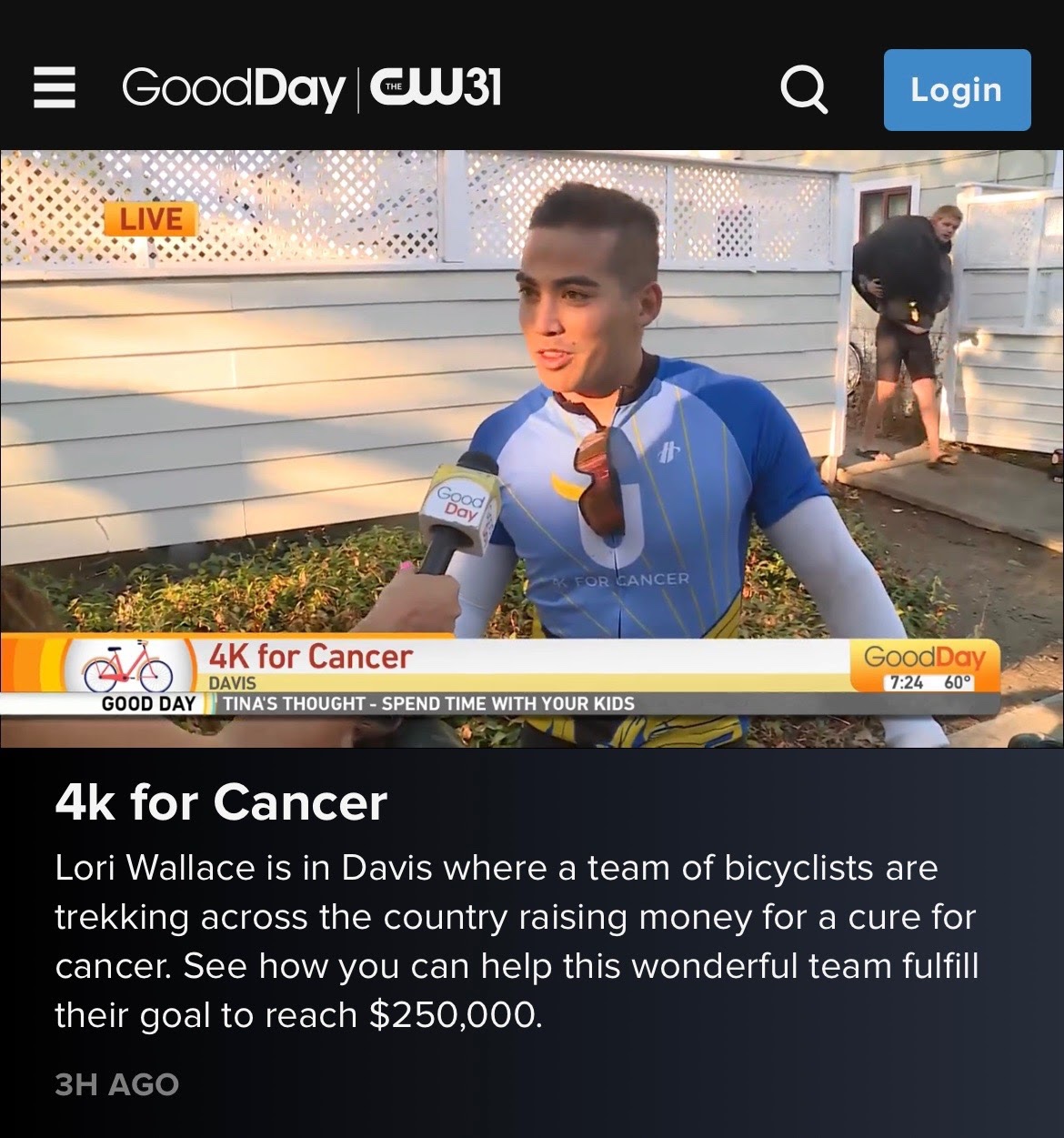Open the hamburger navigation menu
Image resolution: width=1064 pixels, height=1138 pixels.
pyautogui.click(x=54, y=89)
